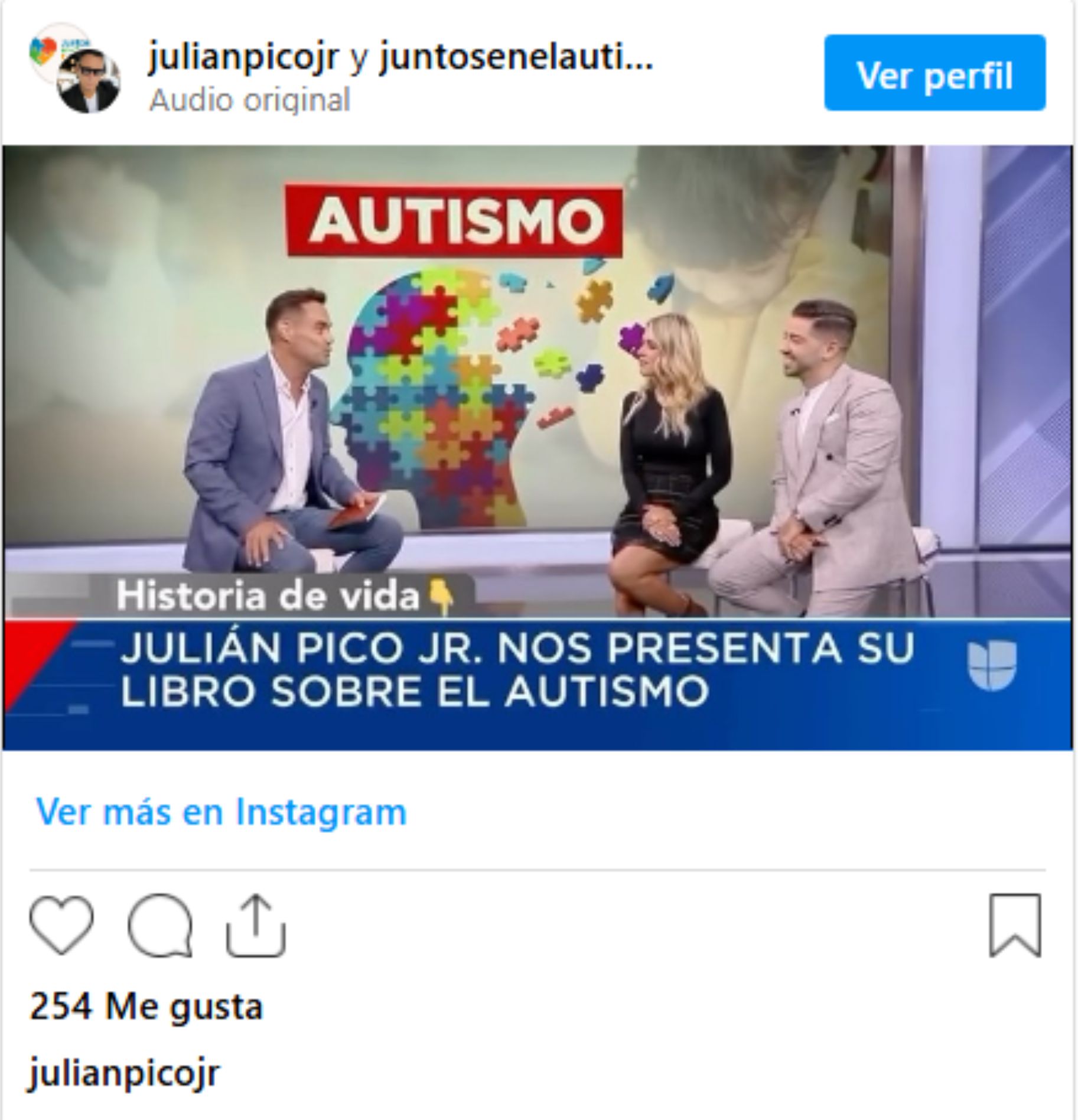View the 254 Me gusta likes
Screen dimensions: 1078x1120
146,1007
